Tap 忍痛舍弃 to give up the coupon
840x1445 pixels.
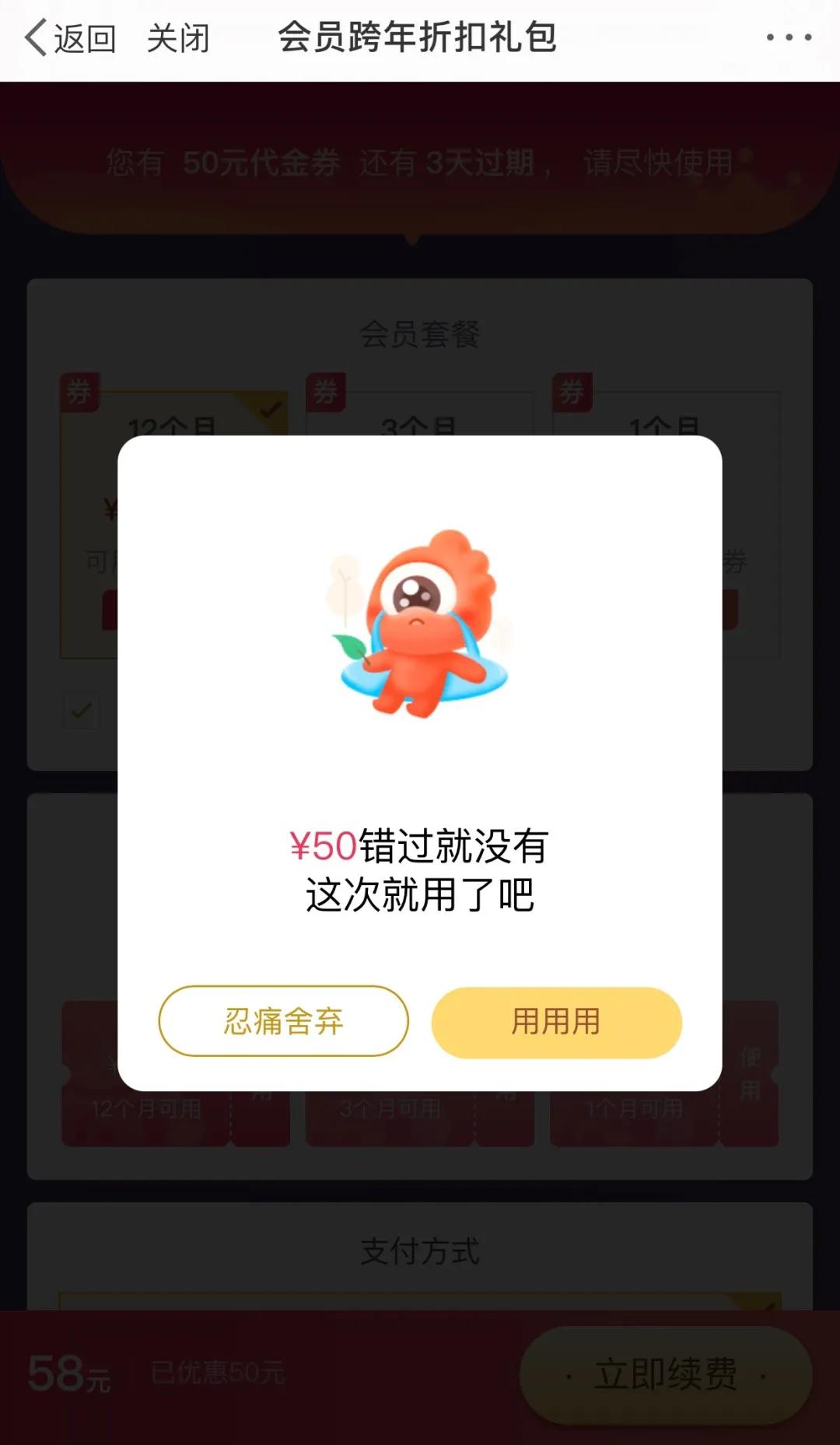click(283, 1023)
